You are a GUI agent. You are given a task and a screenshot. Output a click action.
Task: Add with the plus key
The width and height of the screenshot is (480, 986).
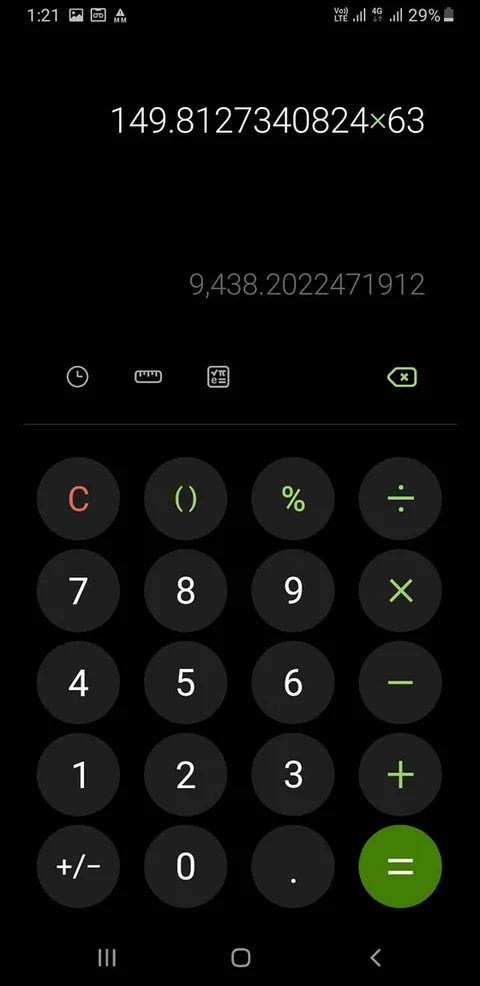click(x=400, y=775)
